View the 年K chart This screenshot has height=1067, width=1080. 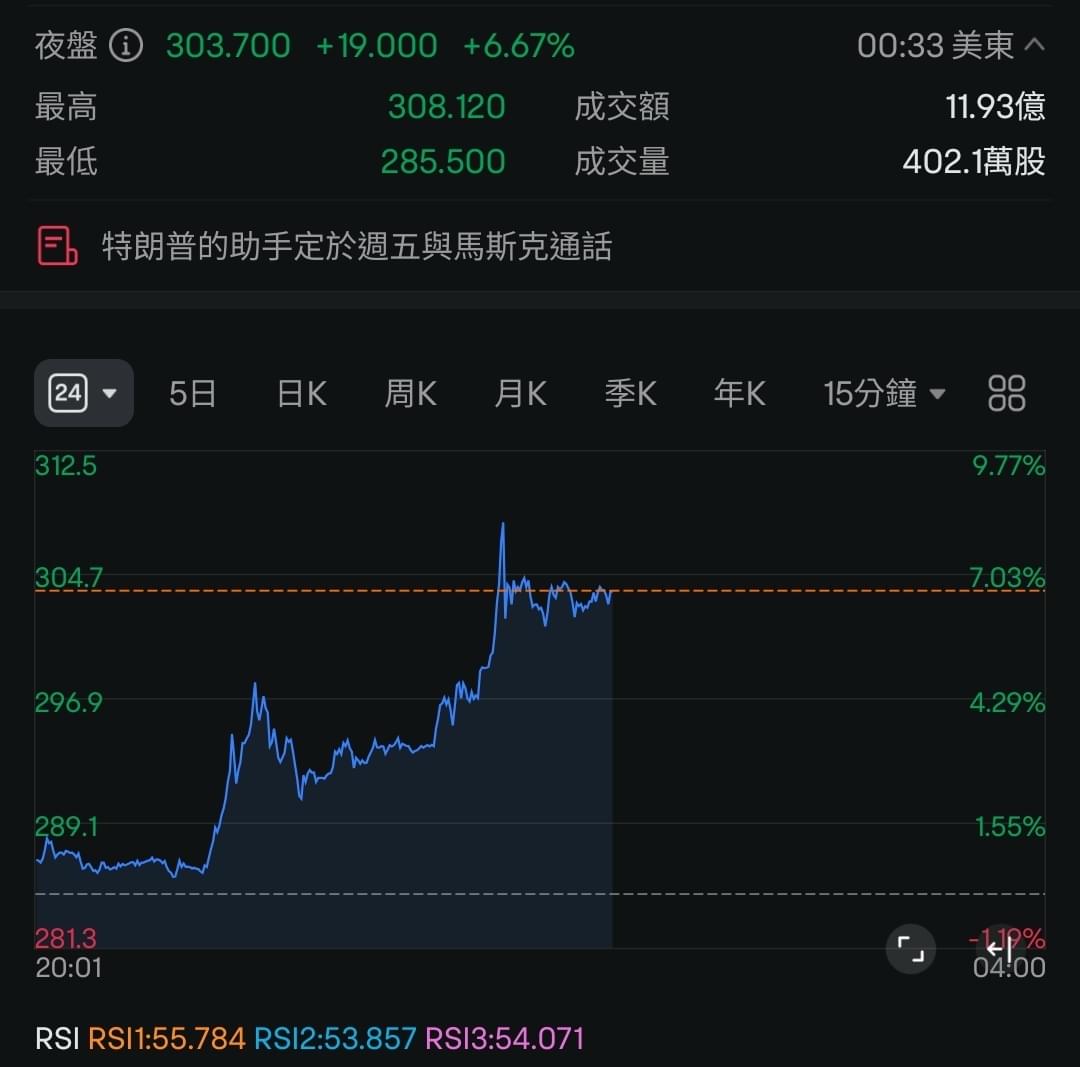click(739, 394)
